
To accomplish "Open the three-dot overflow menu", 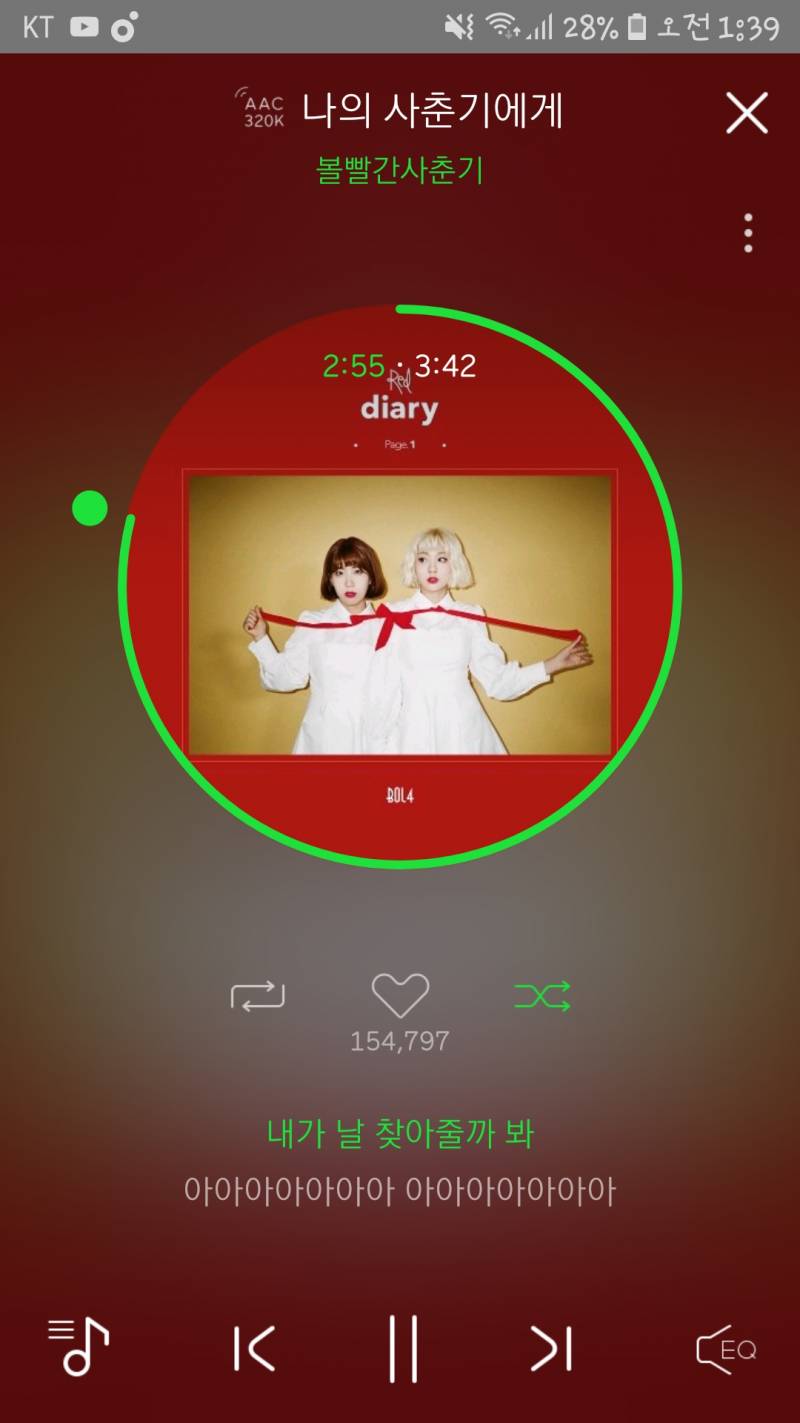I will 748,233.
